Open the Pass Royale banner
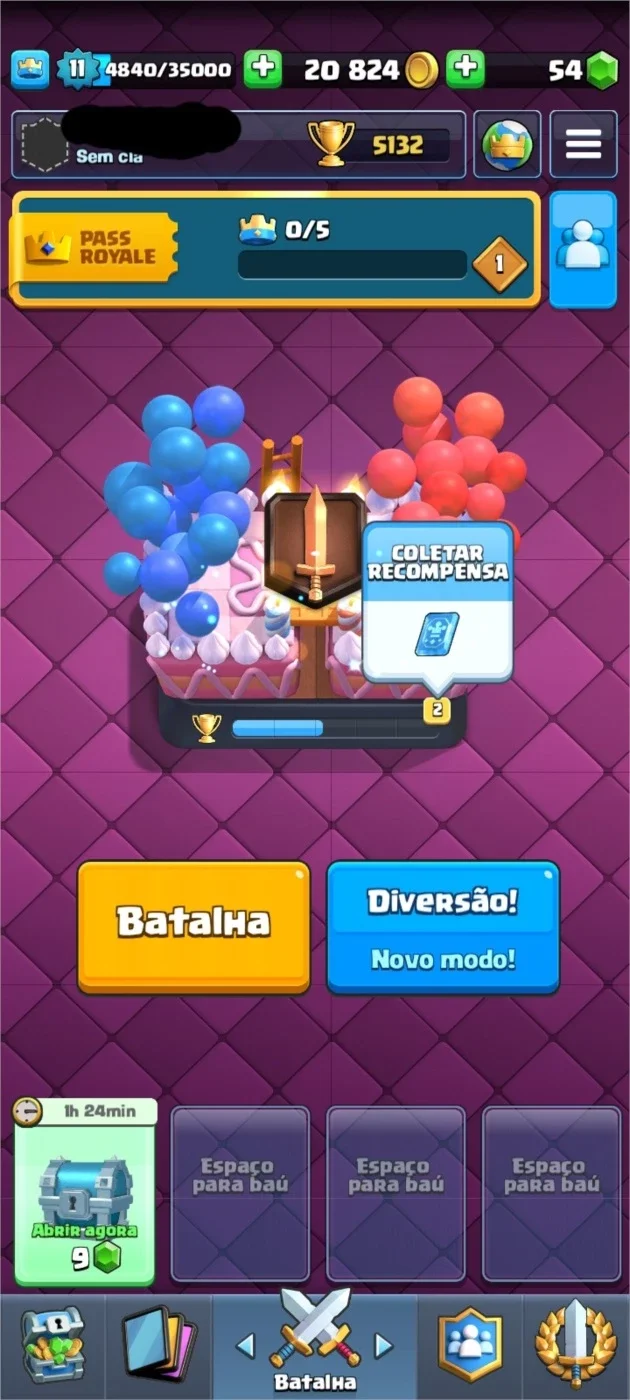The image size is (630, 1400). click(275, 248)
